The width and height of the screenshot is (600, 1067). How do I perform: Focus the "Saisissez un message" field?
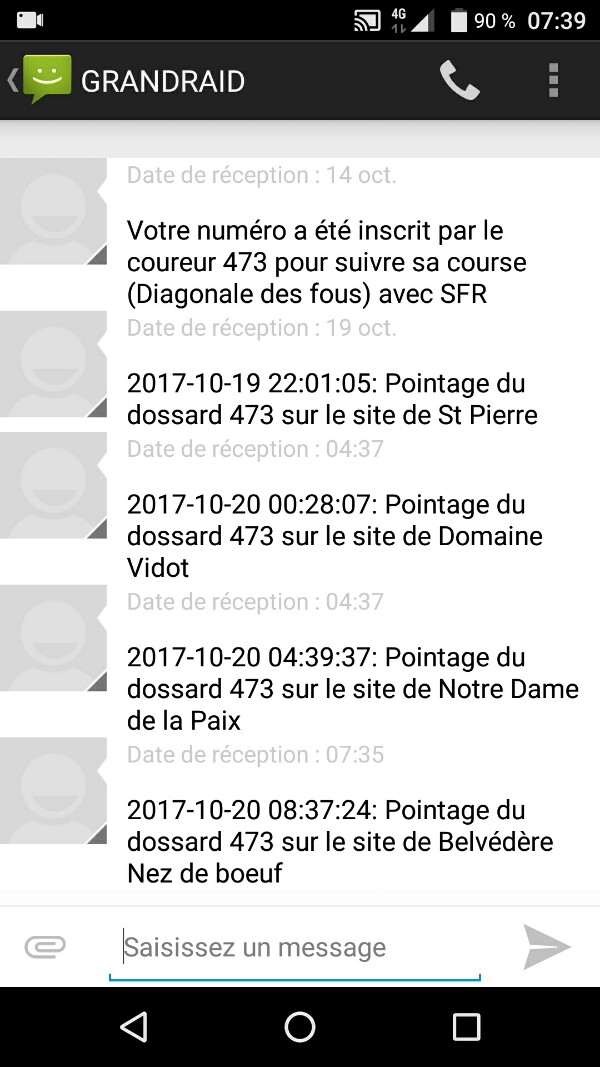pyautogui.click(x=295, y=947)
